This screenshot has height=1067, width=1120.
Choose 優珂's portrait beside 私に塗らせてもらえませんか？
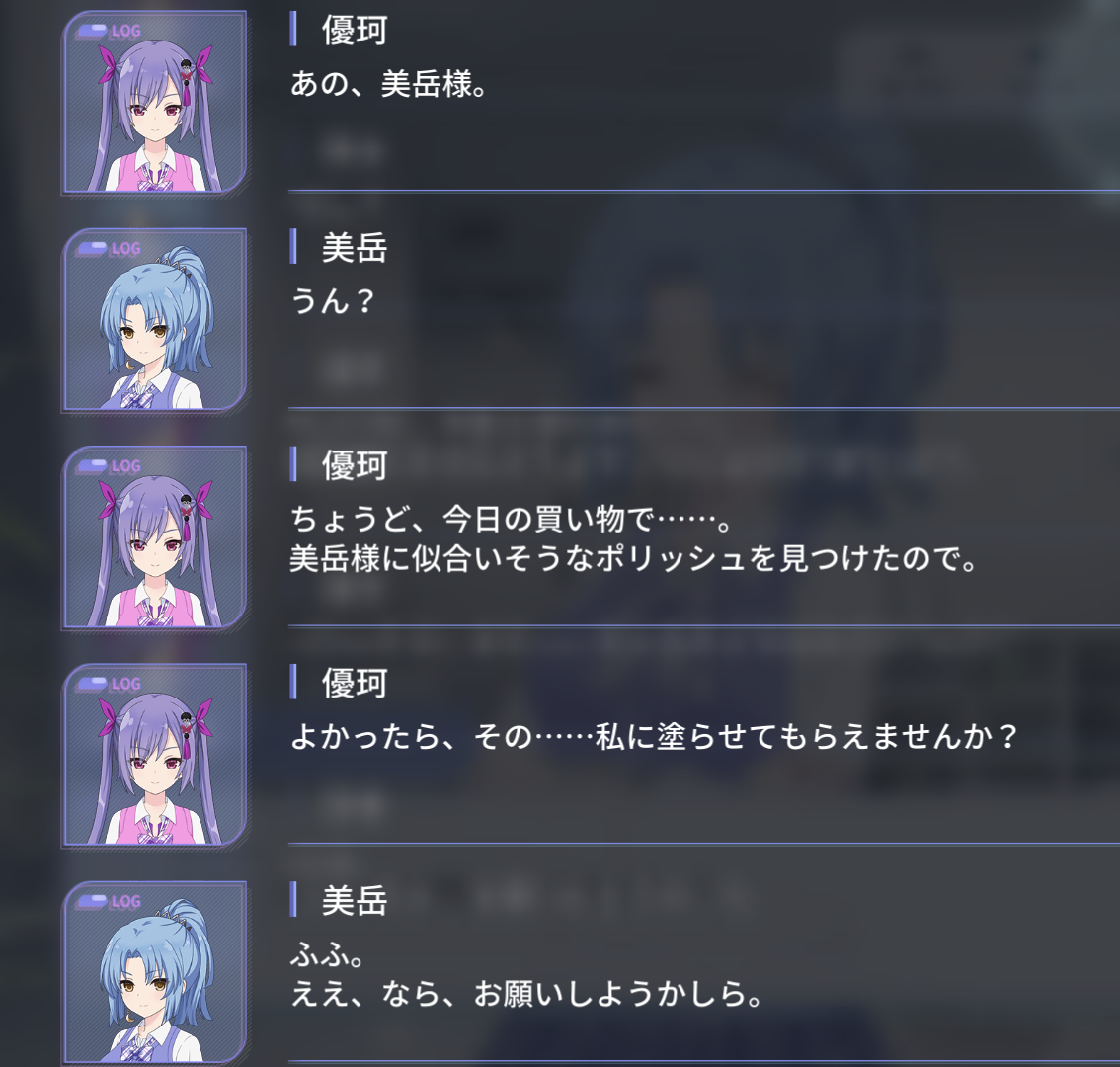[x=154, y=755]
